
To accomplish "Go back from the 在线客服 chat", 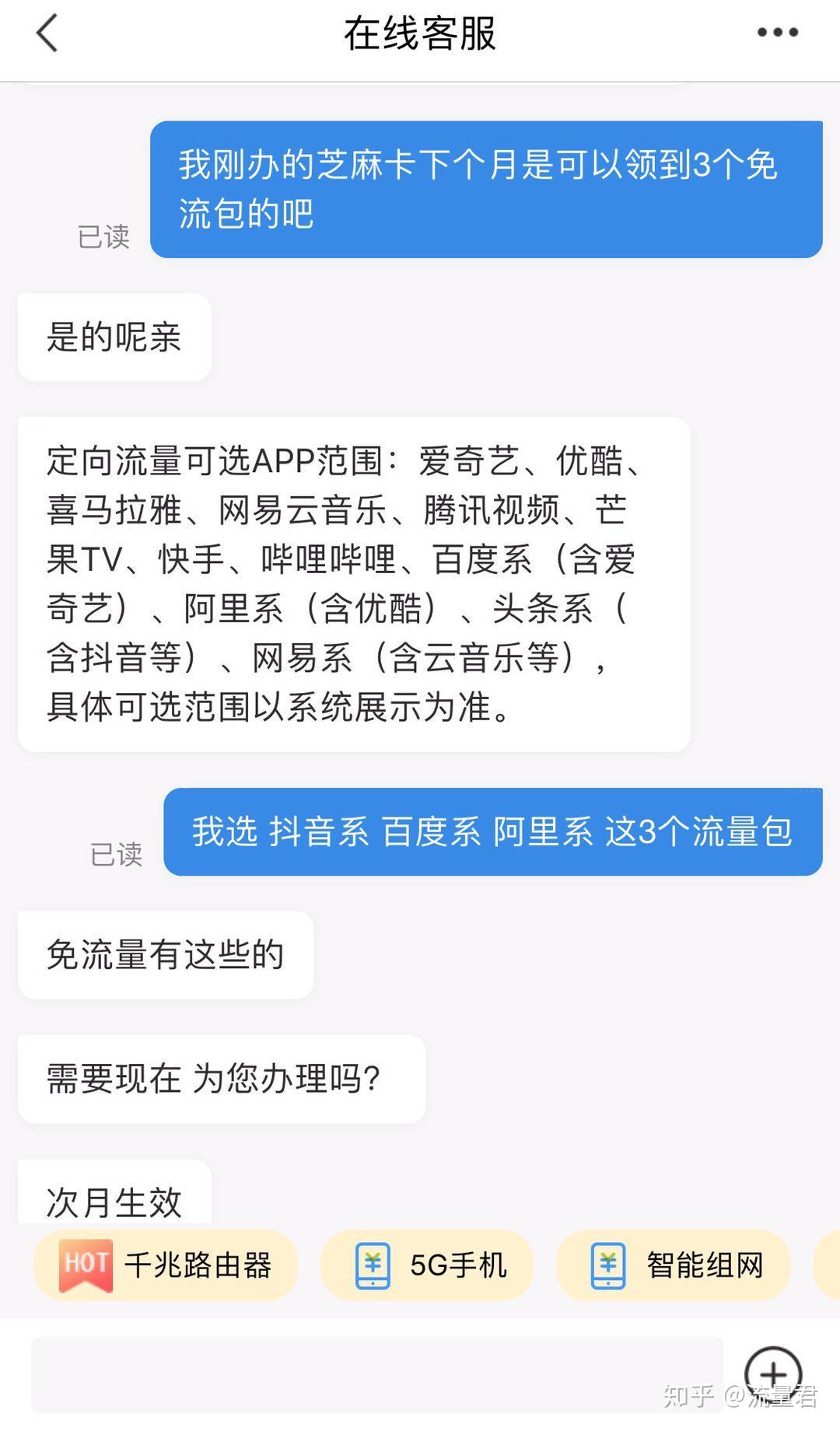I will pyautogui.click(x=47, y=33).
